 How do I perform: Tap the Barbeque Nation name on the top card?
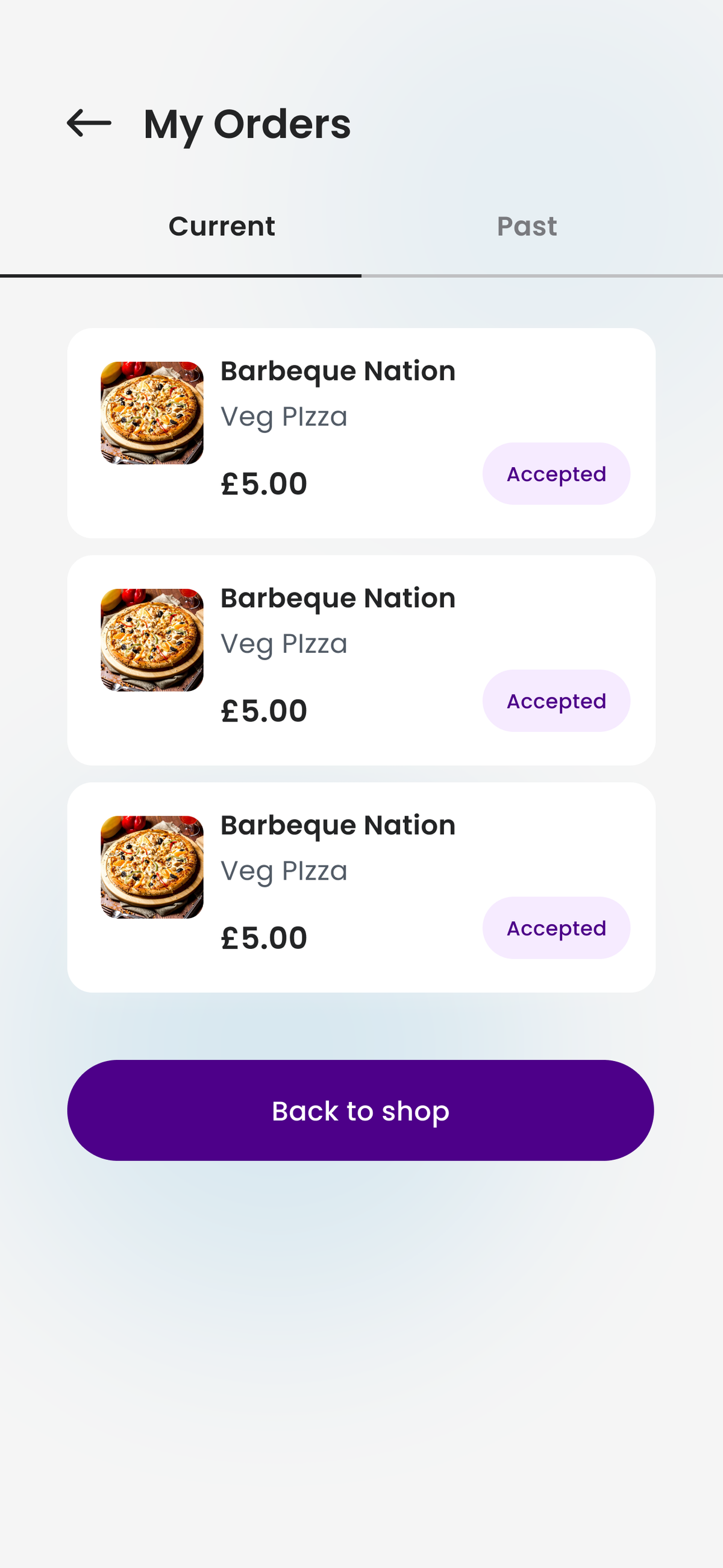[337, 370]
